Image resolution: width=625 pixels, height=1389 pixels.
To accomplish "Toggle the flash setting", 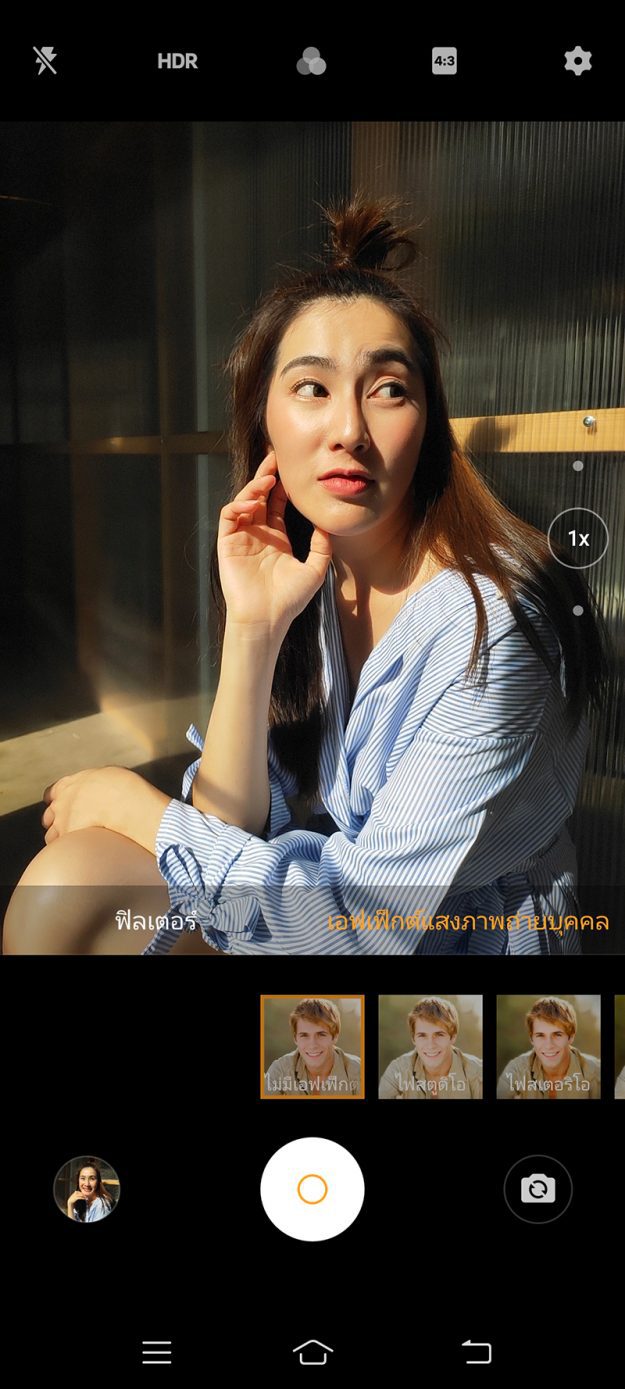I will point(45,61).
